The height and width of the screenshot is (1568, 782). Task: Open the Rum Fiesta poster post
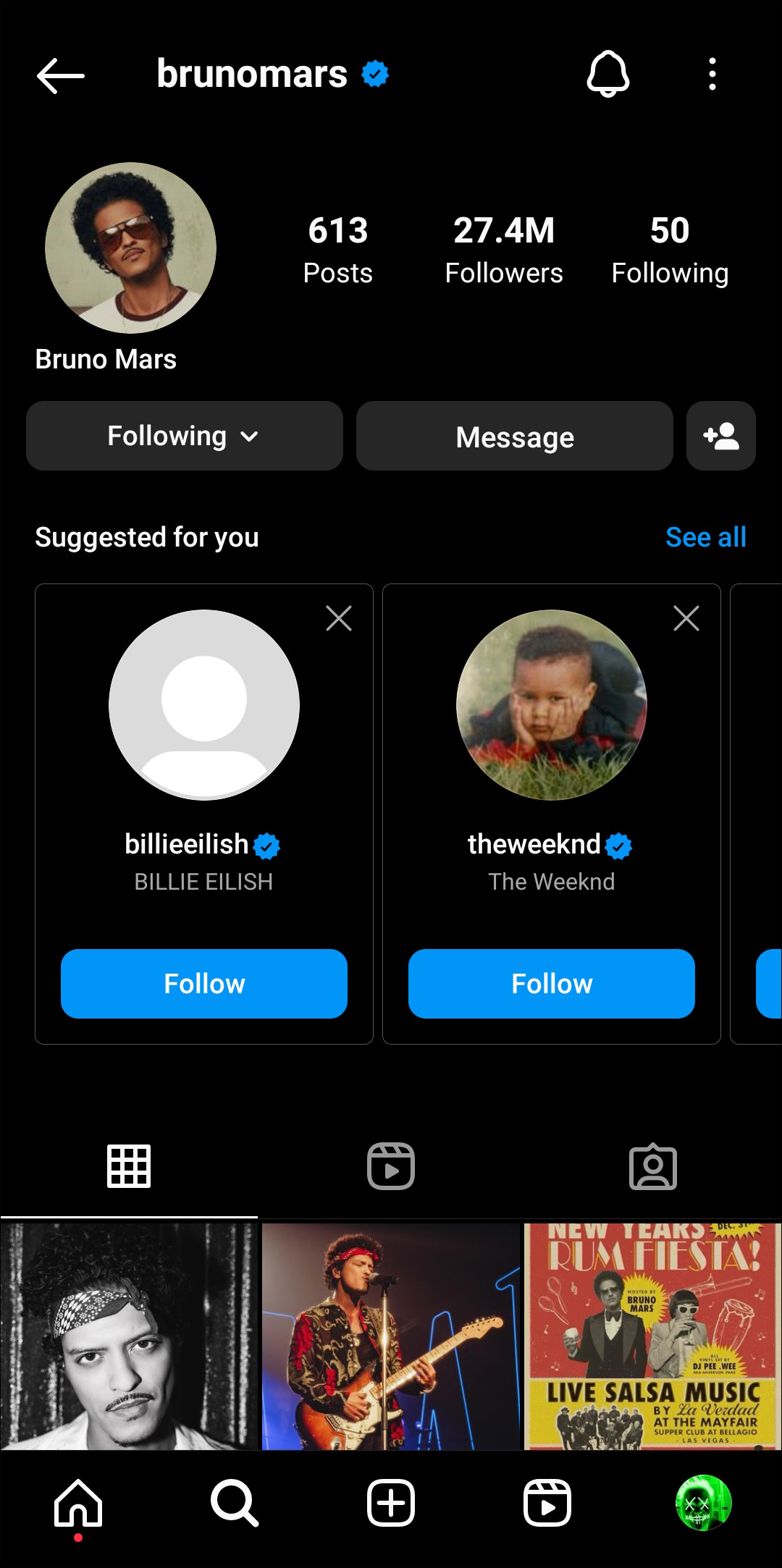(653, 1336)
